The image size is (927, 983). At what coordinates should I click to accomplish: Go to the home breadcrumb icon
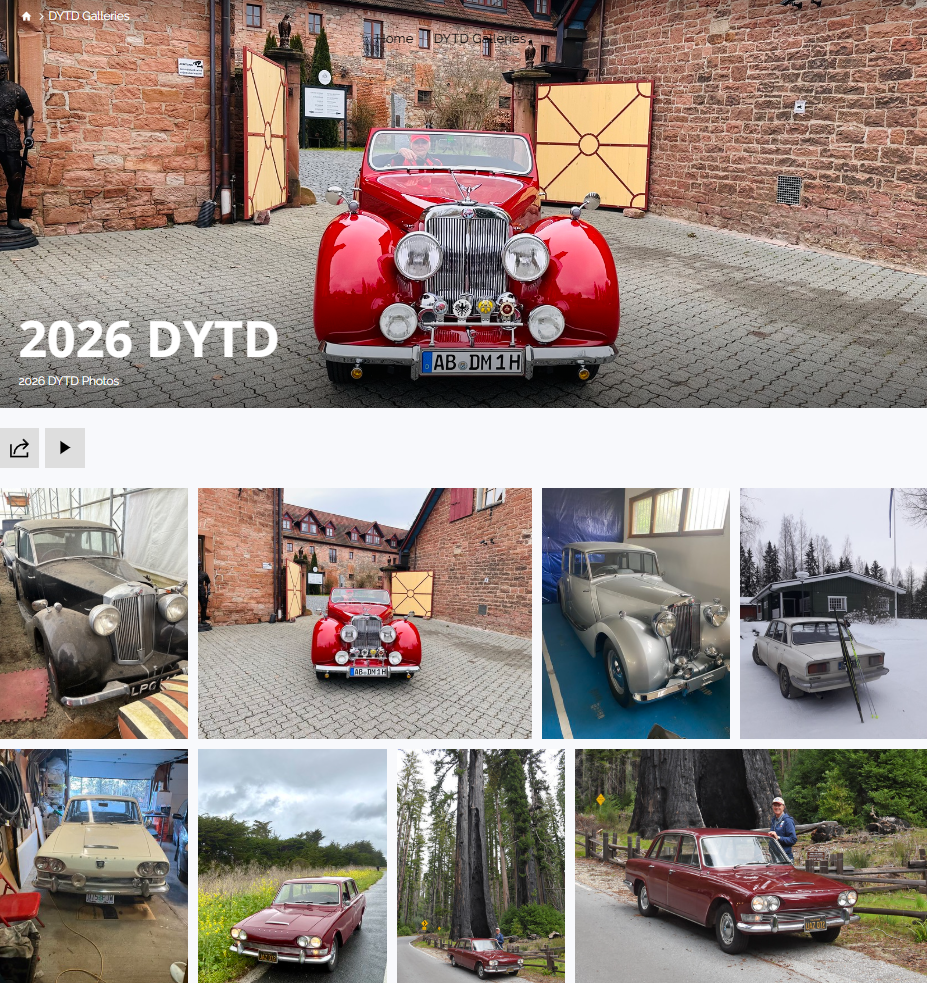coord(26,16)
